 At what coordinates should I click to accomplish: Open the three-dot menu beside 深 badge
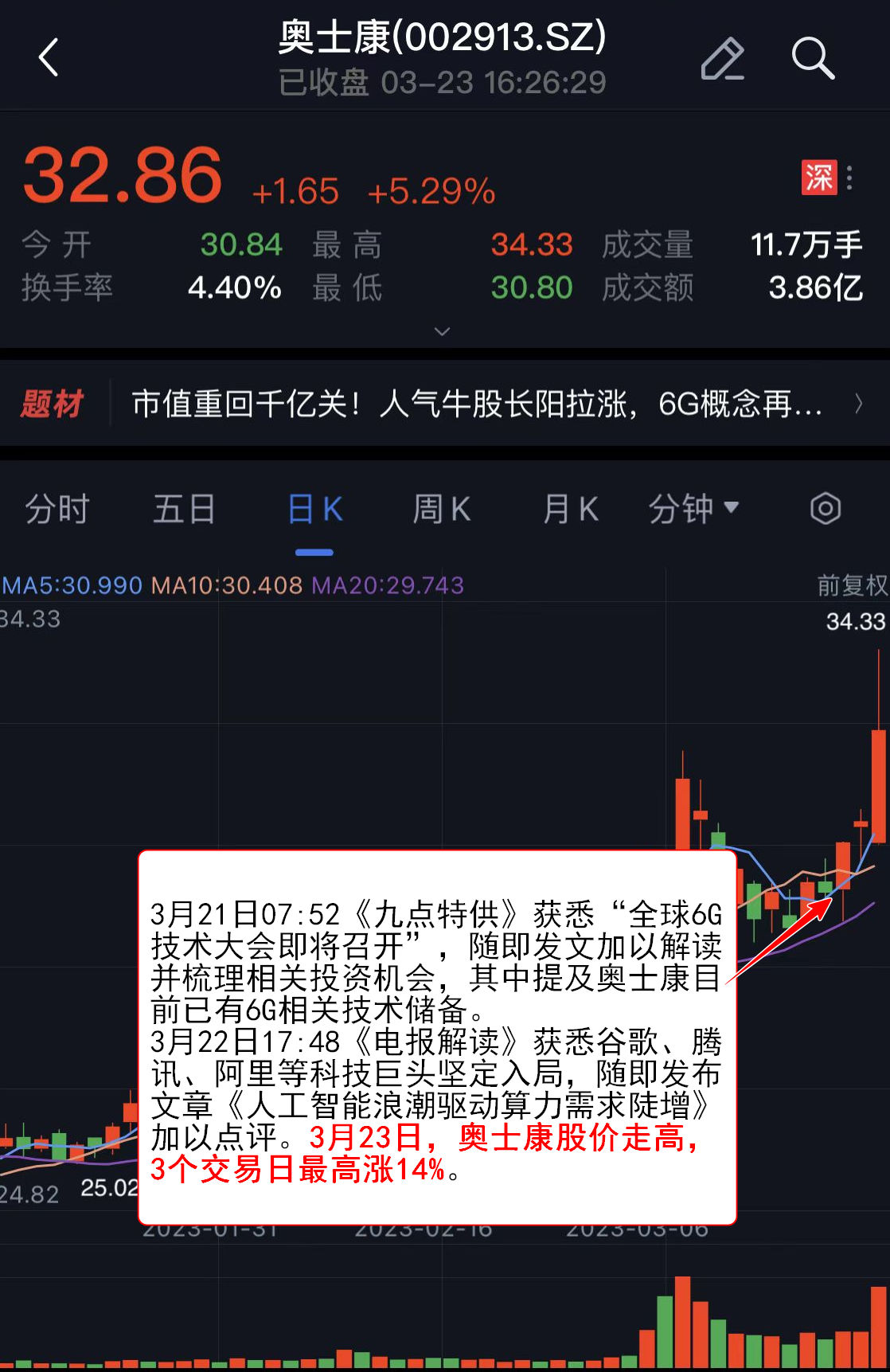coord(850,178)
